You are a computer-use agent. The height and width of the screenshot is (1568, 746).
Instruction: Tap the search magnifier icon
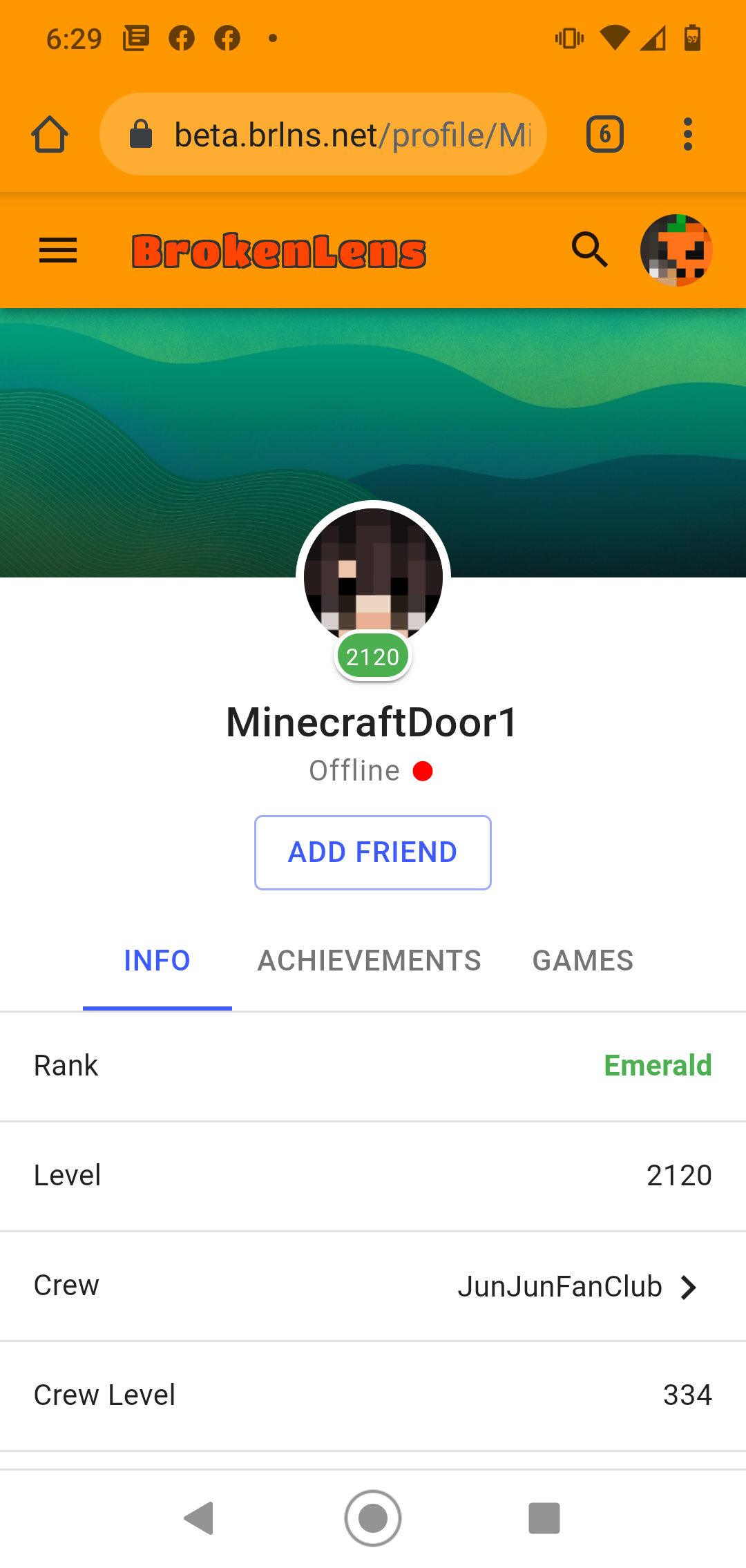(x=590, y=249)
